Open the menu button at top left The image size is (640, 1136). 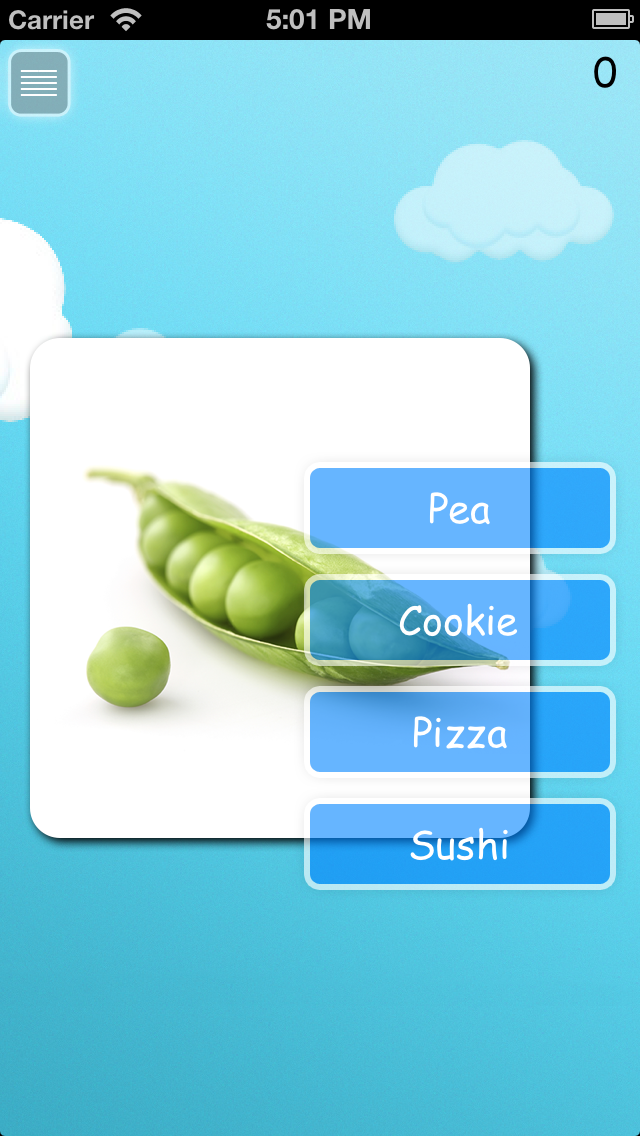(39, 83)
